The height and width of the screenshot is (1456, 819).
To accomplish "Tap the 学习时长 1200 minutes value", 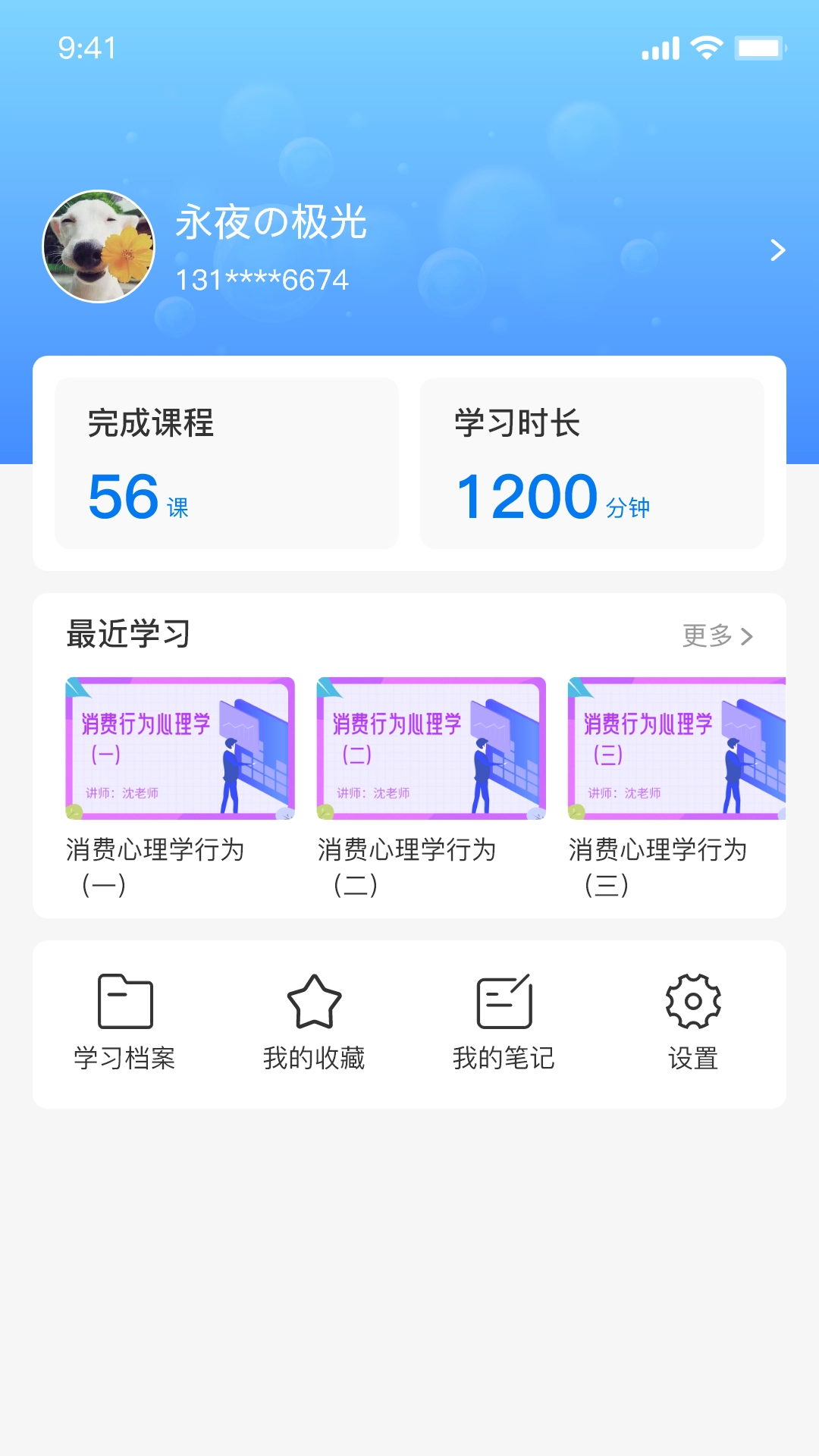I will pos(526,497).
